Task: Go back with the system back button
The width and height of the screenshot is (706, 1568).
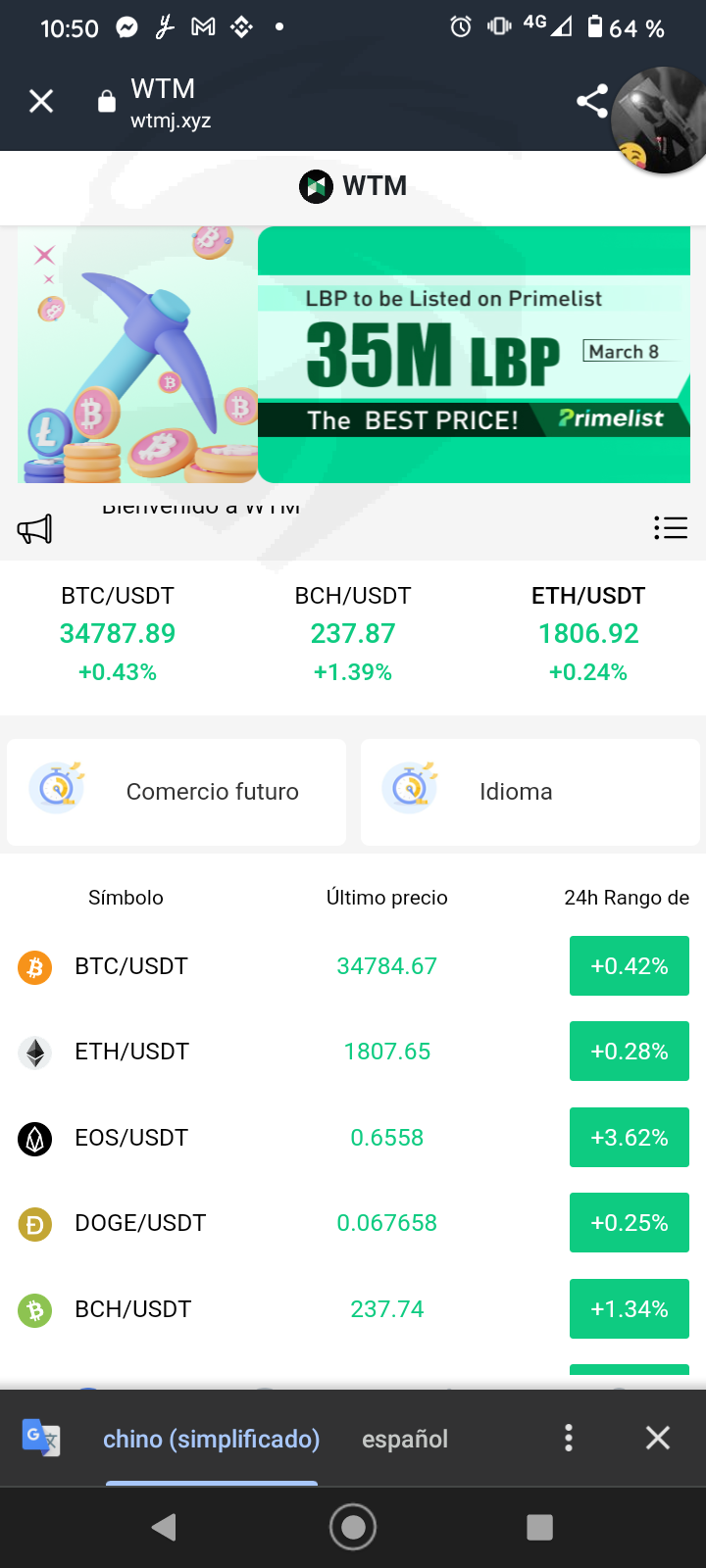Action: tap(165, 1527)
